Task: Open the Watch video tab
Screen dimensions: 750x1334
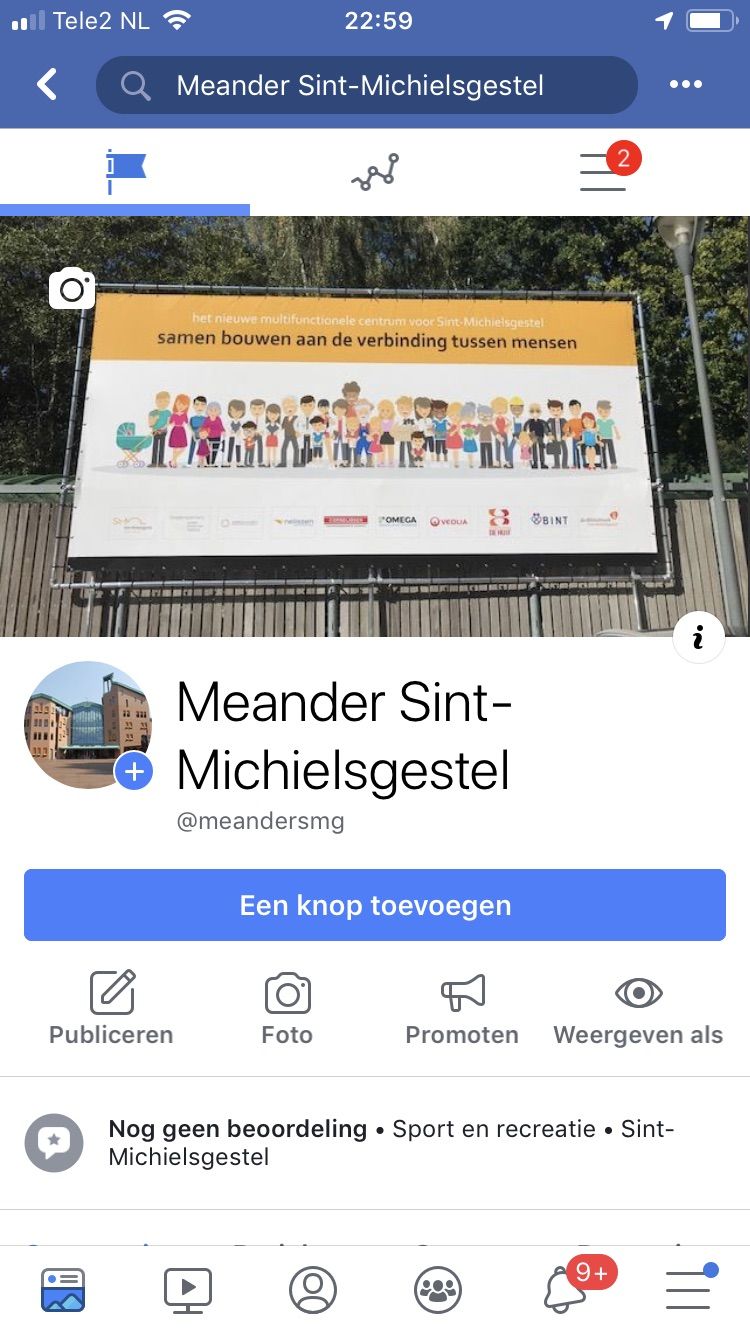Action: click(188, 1290)
